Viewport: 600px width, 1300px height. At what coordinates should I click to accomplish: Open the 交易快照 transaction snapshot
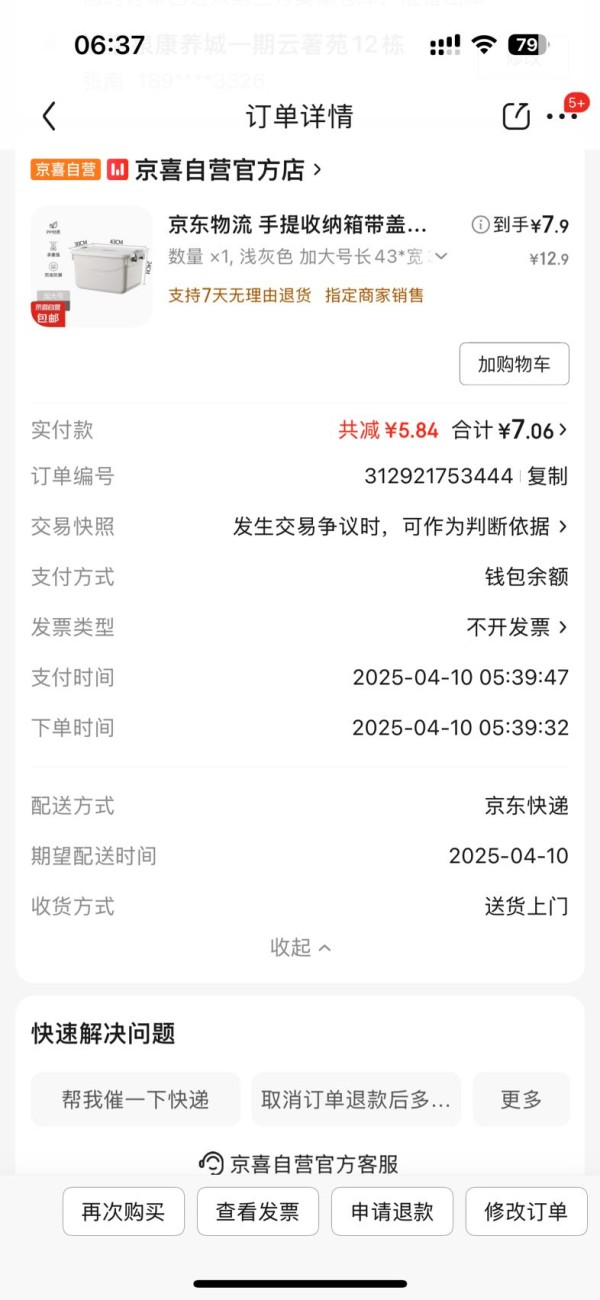coord(400,527)
